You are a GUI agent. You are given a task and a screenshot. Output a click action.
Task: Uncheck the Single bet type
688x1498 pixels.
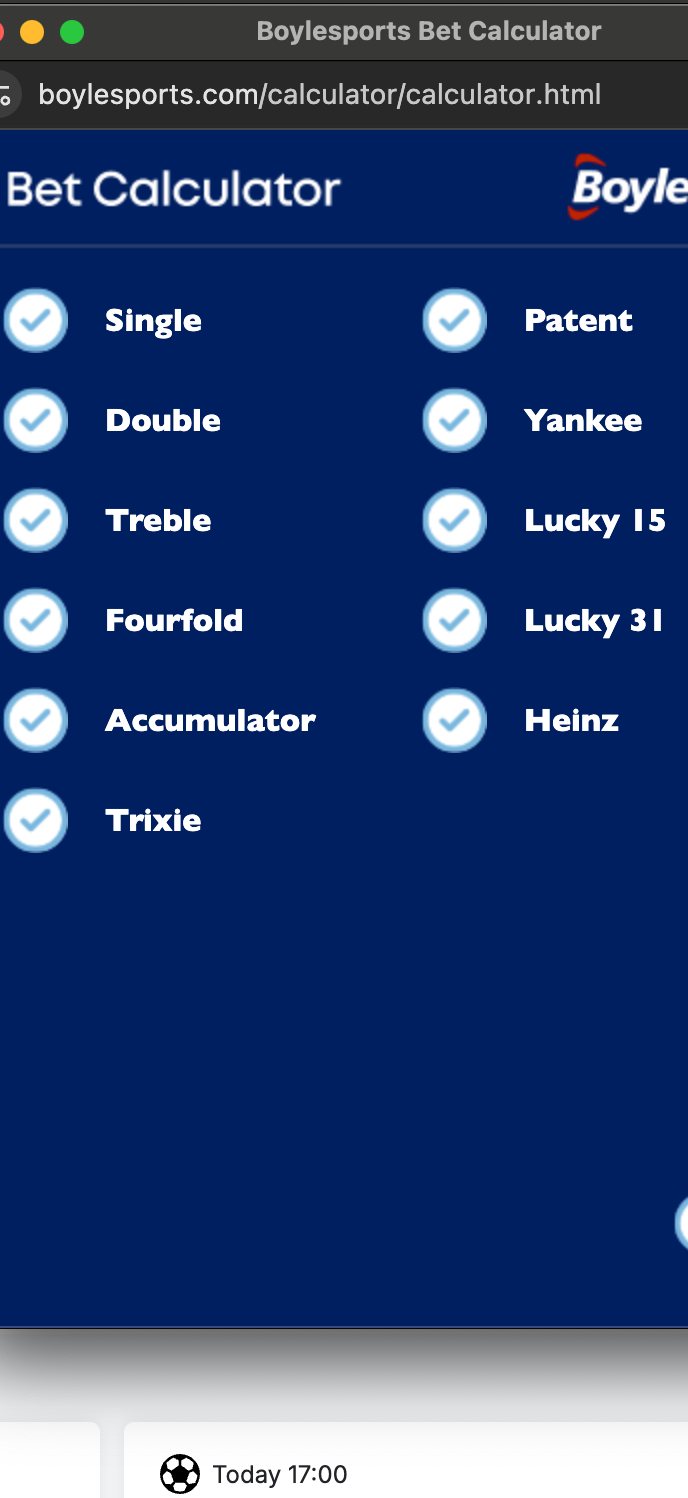click(x=36, y=321)
